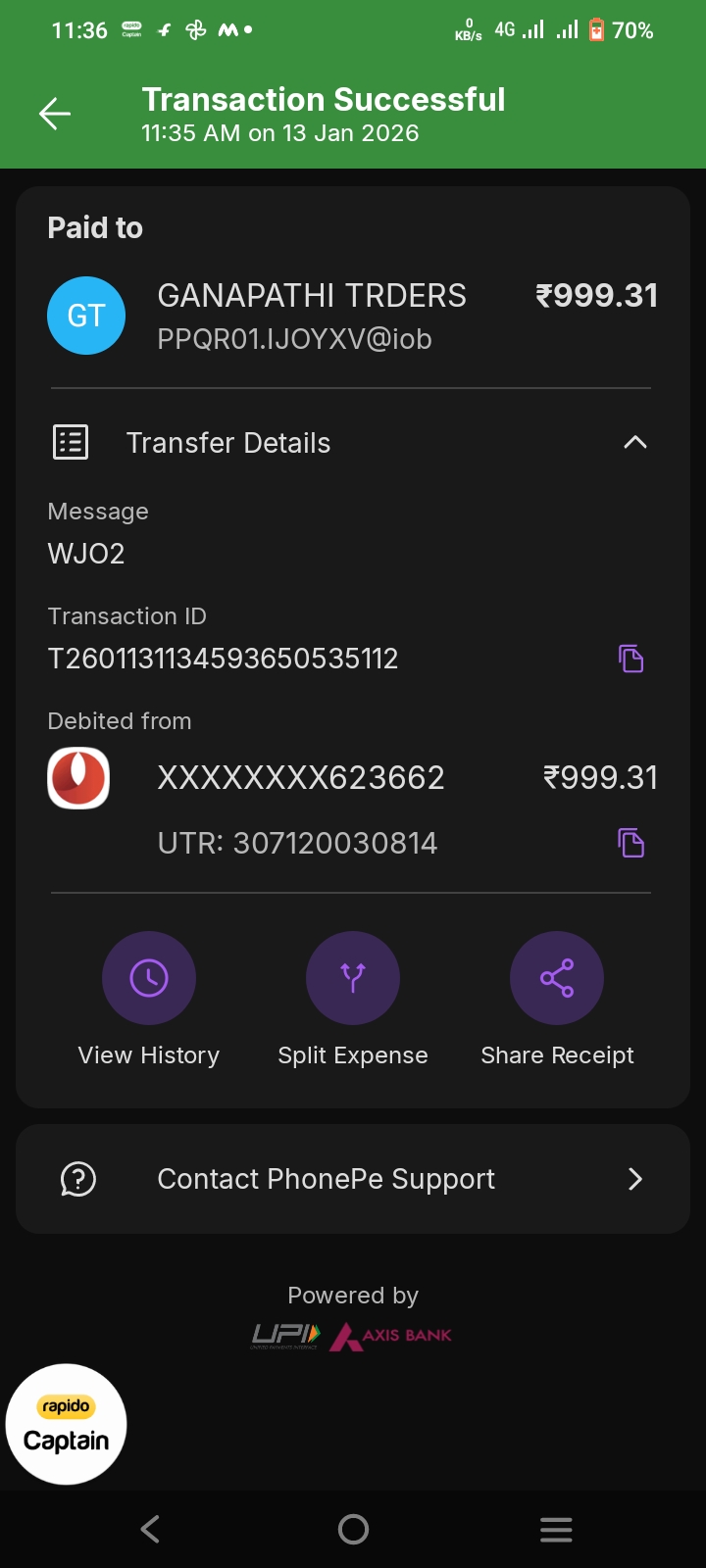Select Split Expense
This screenshot has width=706, height=1568.
(353, 978)
